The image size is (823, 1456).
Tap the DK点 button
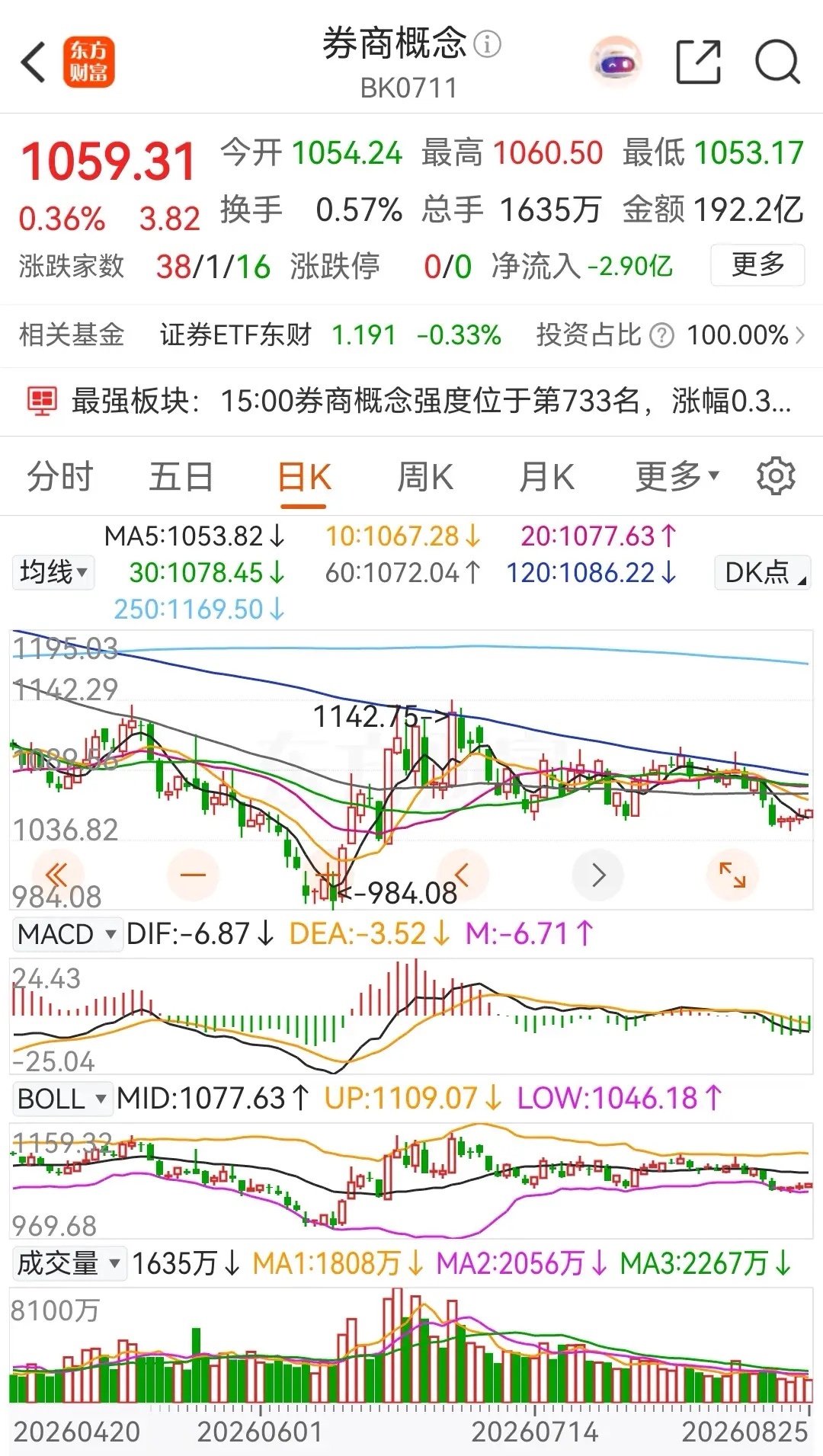[x=763, y=572]
